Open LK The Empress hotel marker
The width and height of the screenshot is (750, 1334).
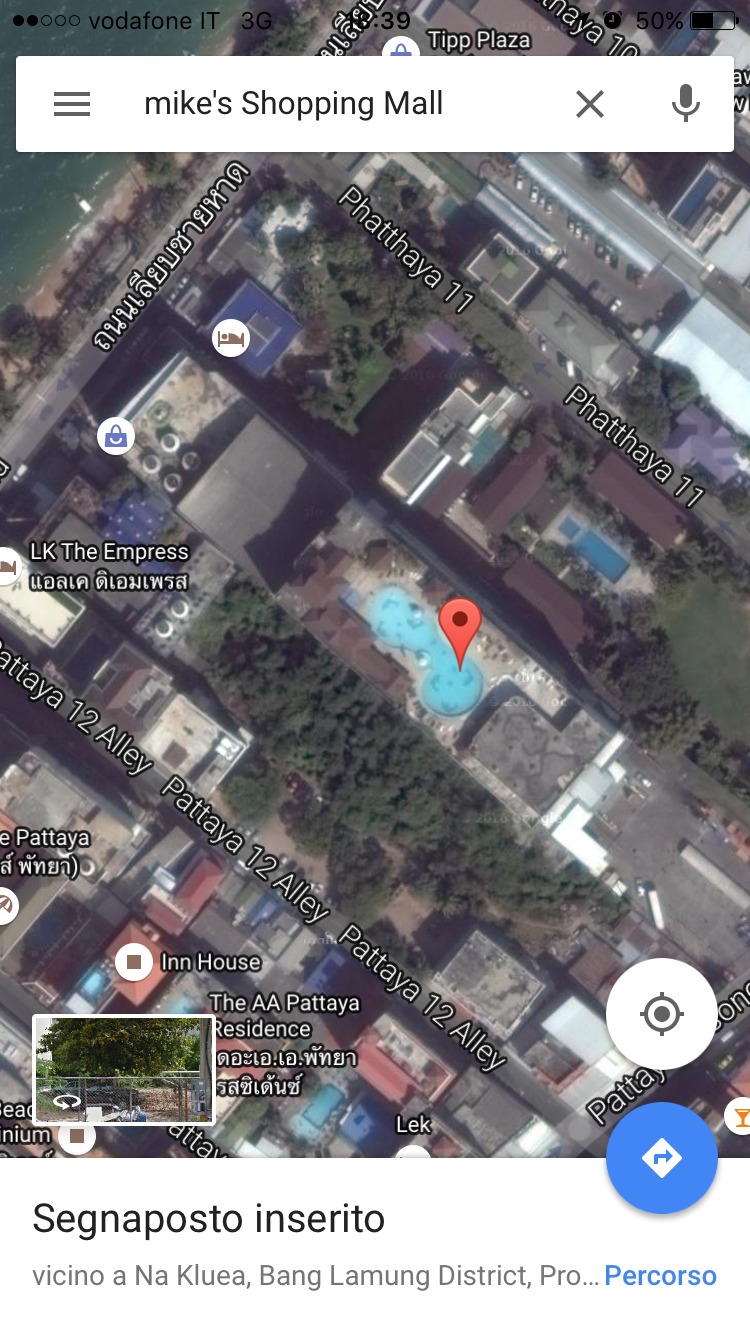point(8,566)
